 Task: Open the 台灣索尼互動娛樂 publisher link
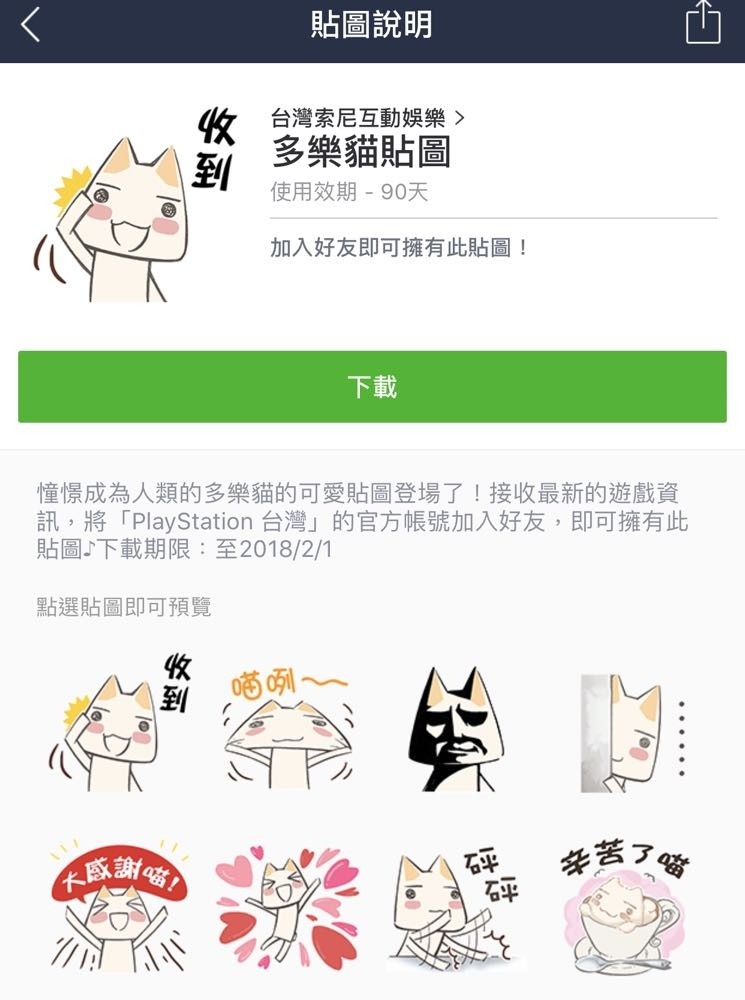click(367, 119)
